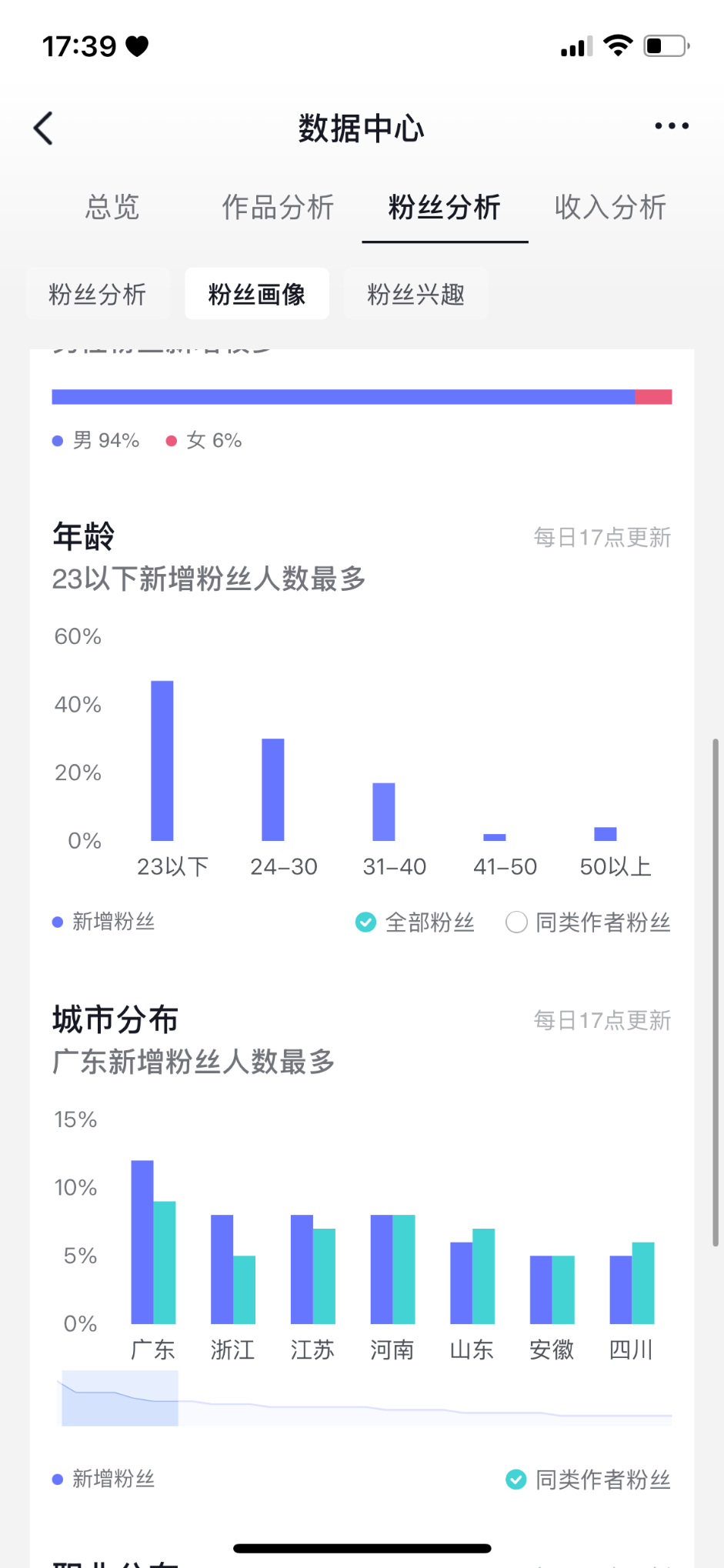Viewport: 724px width, 1568px height.
Task: Select 同类作者粉丝 in the age chart
Action: pos(589,922)
